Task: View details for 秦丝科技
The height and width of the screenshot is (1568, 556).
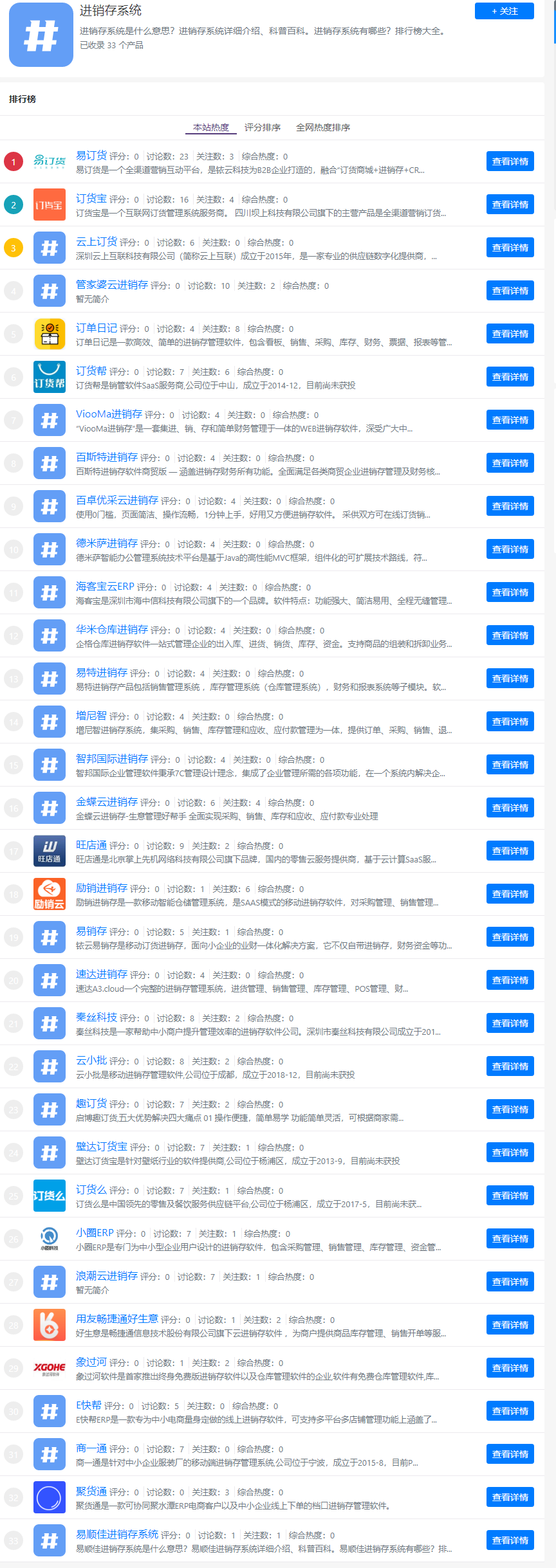Action: tap(510, 1023)
